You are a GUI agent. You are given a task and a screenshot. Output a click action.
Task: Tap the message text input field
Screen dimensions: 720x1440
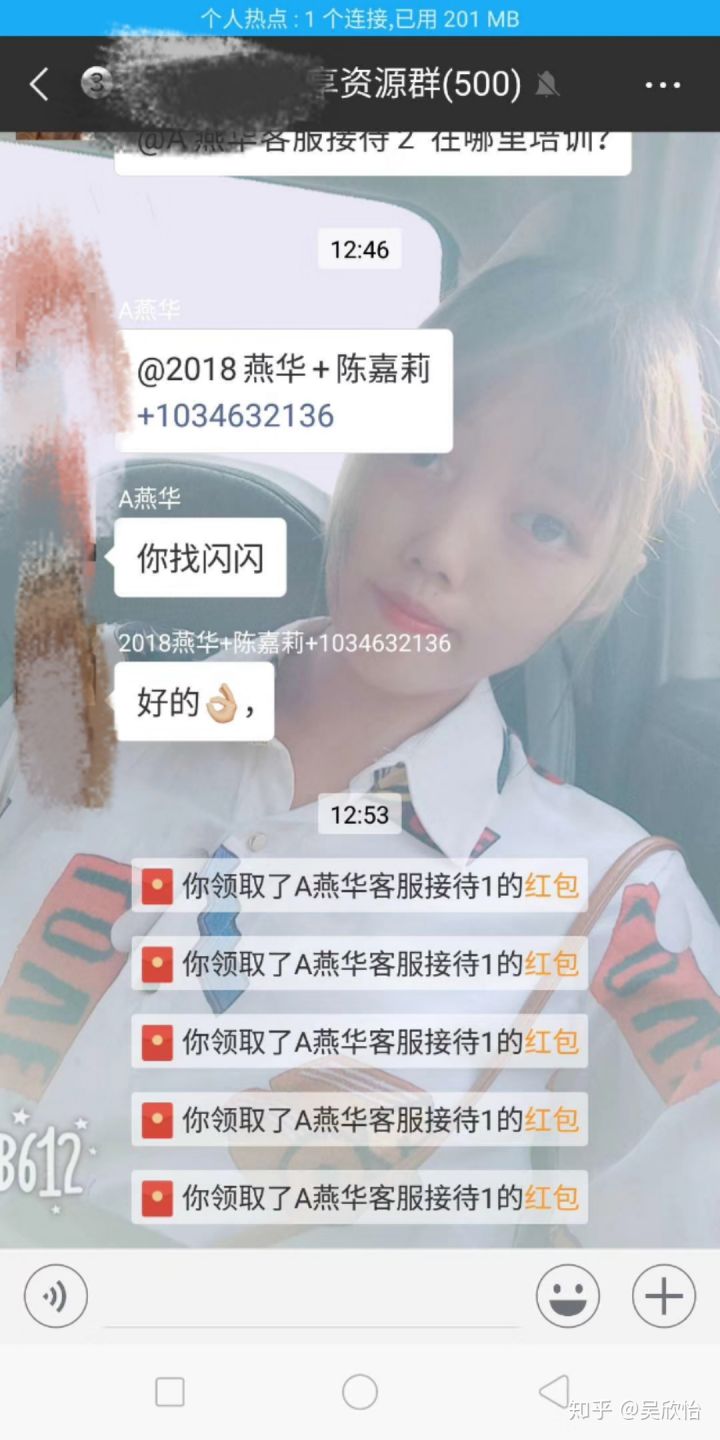coord(312,1300)
